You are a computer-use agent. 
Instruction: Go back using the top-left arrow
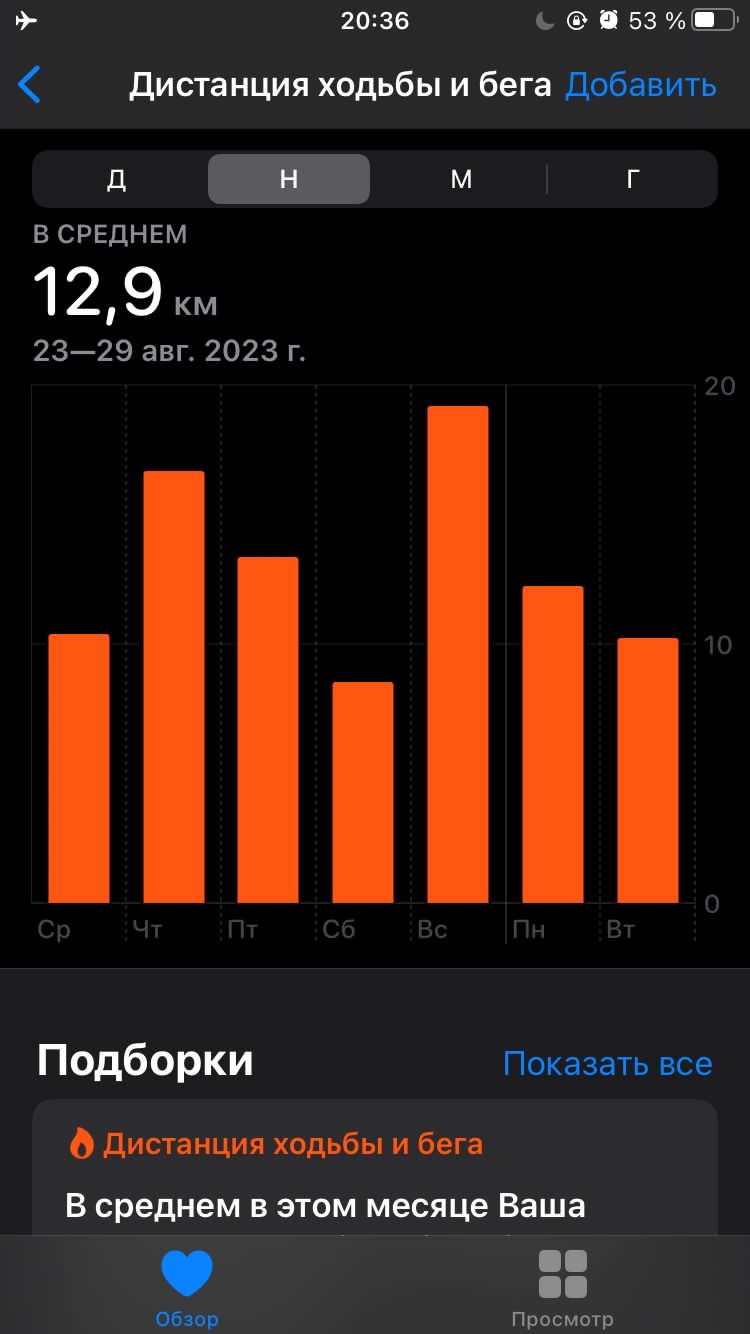coord(30,85)
